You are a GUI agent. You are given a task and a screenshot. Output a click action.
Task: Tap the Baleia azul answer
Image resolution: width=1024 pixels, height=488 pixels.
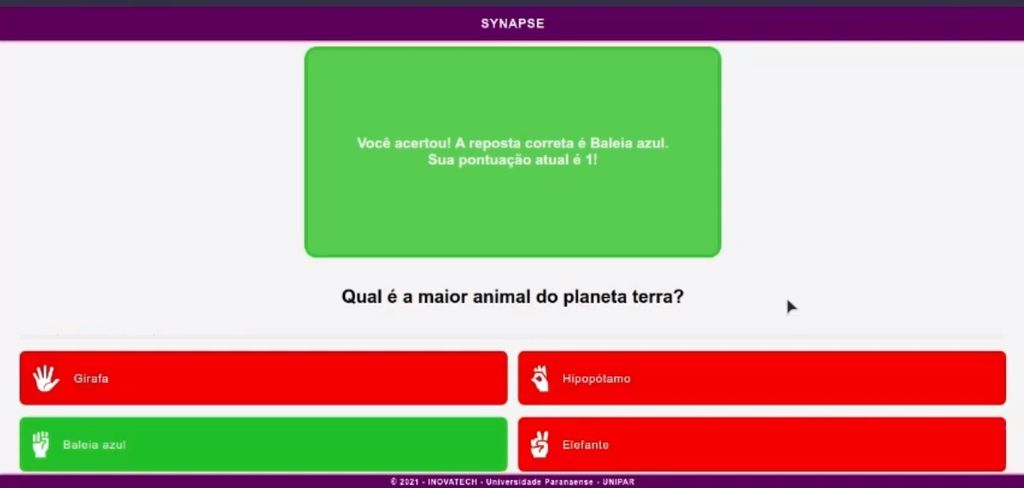pos(263,444)
